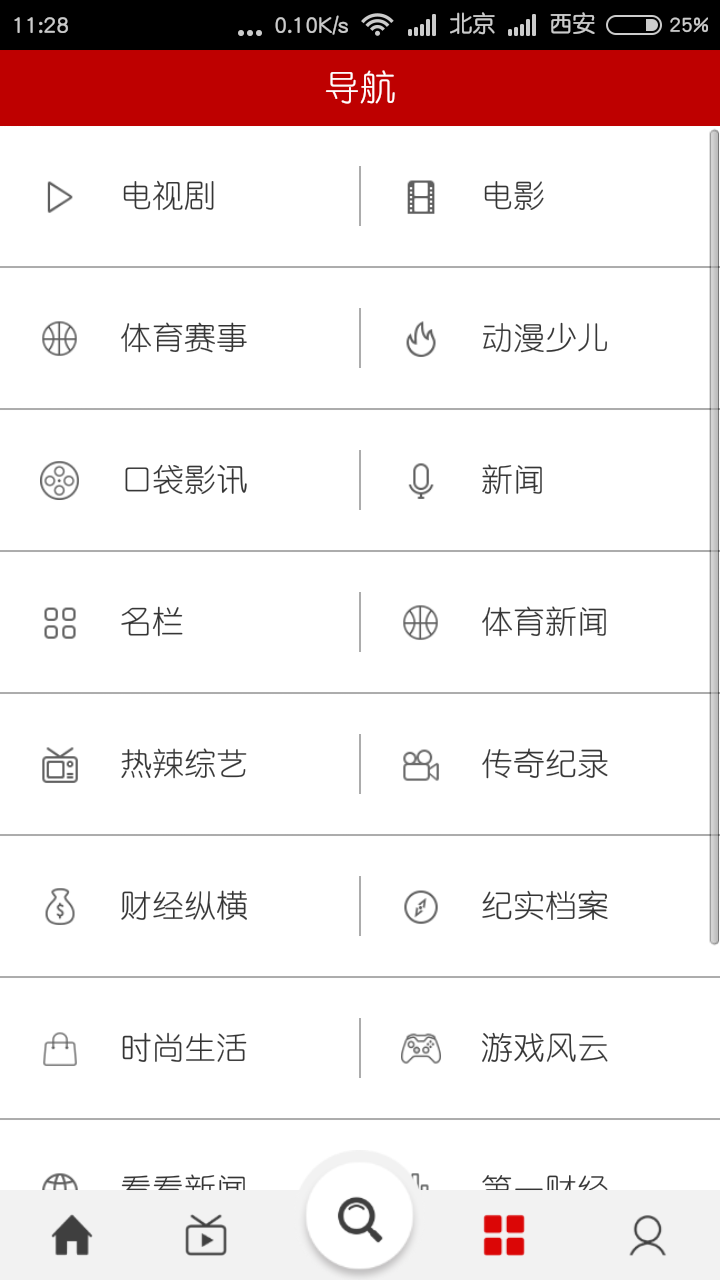The height and width of the screenshot is (1280, 720).
Task: Open 纪实档案 section
Action: (x=544, y=907)
